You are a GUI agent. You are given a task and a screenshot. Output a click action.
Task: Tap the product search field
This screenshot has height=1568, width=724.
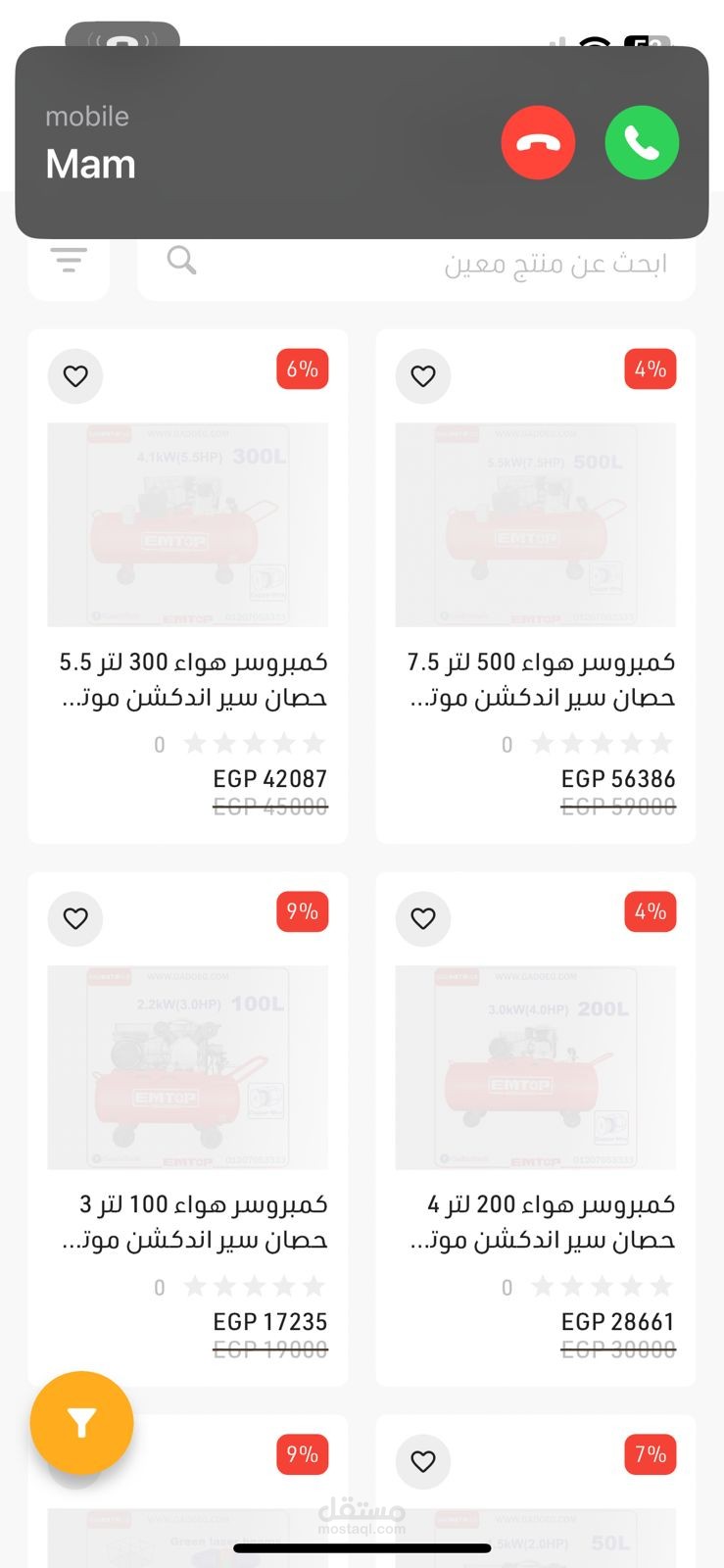click(x=416, y=264)
